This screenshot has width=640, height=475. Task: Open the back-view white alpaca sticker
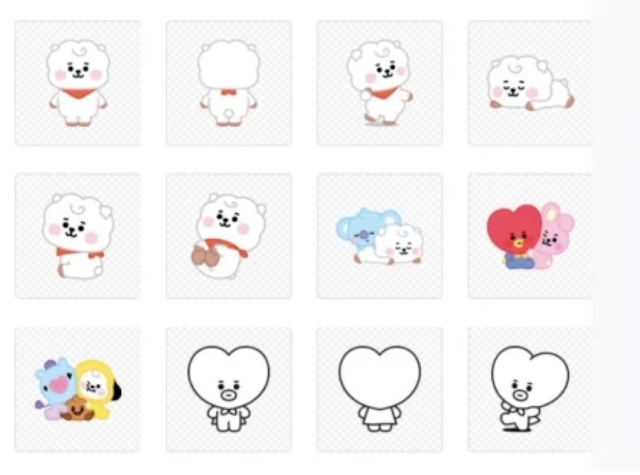pos(228,83)
